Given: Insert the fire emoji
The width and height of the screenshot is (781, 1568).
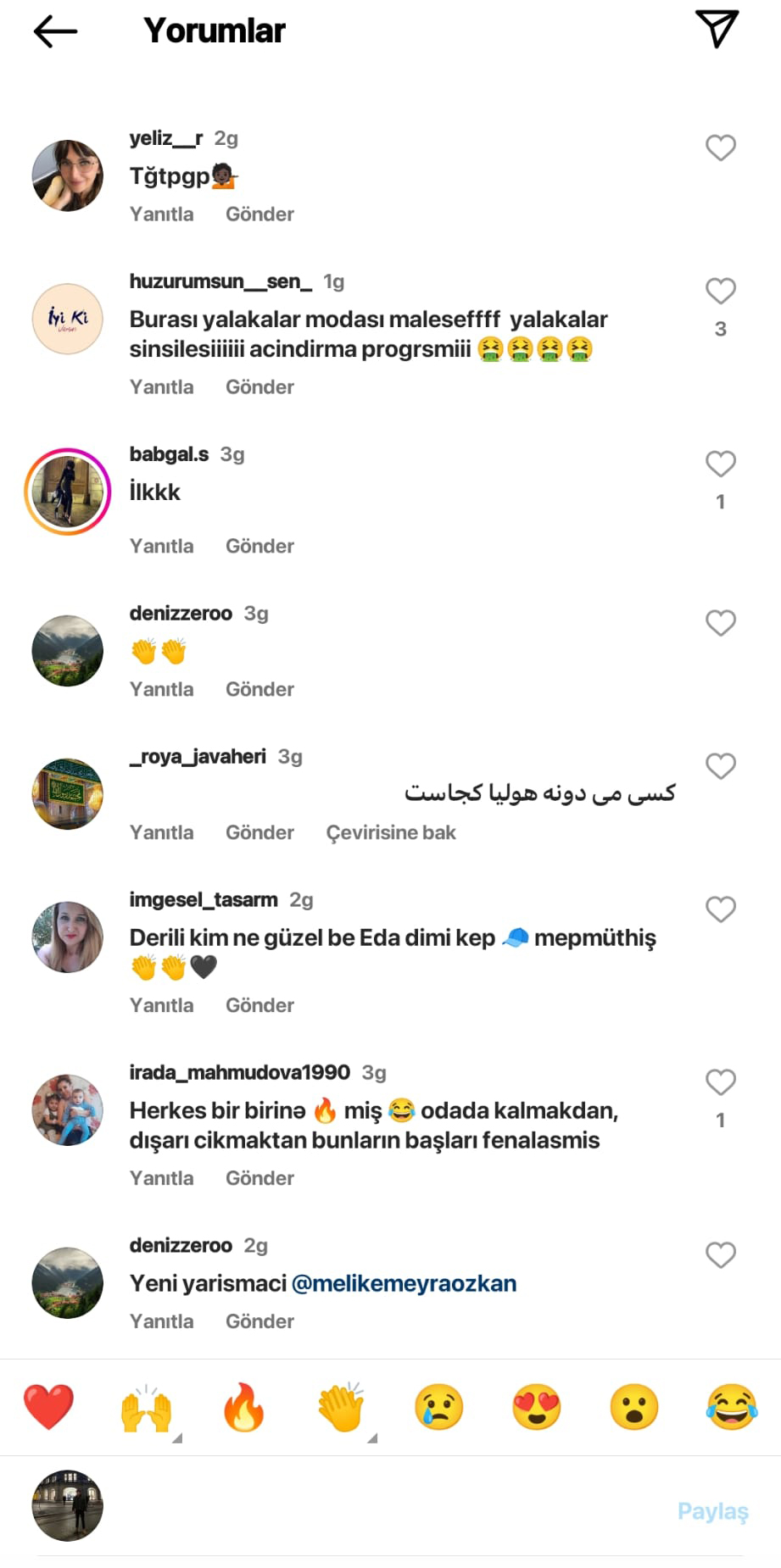Looking at the screenshot, I should click(x=243, y=1407).
